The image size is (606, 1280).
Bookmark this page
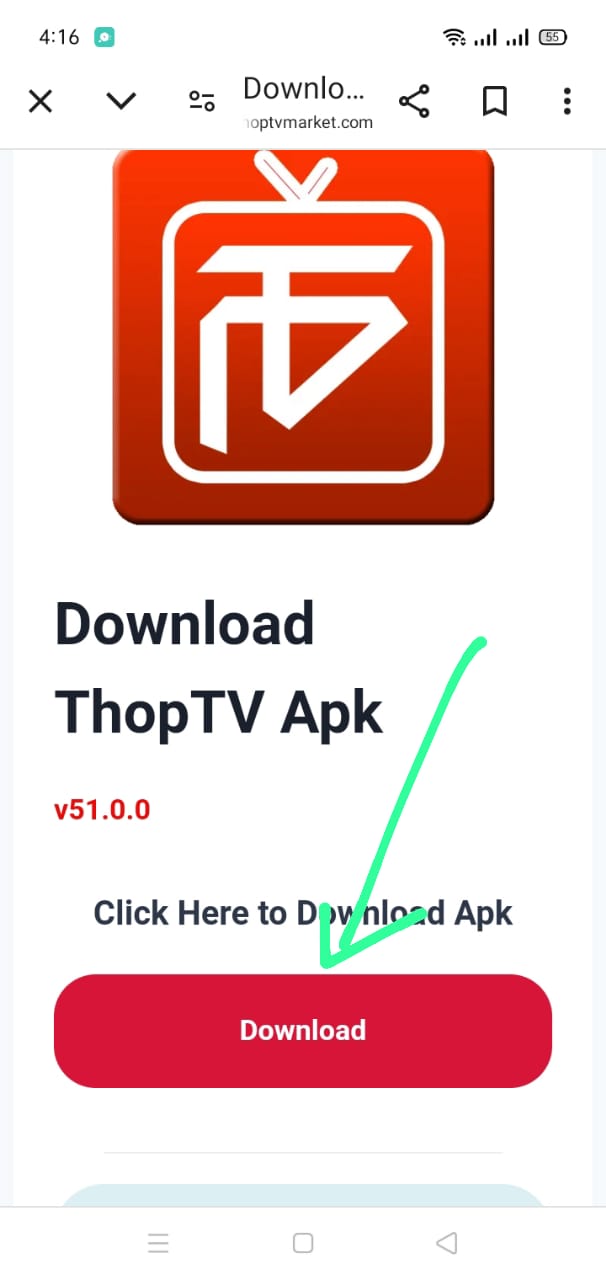[494, 101]
